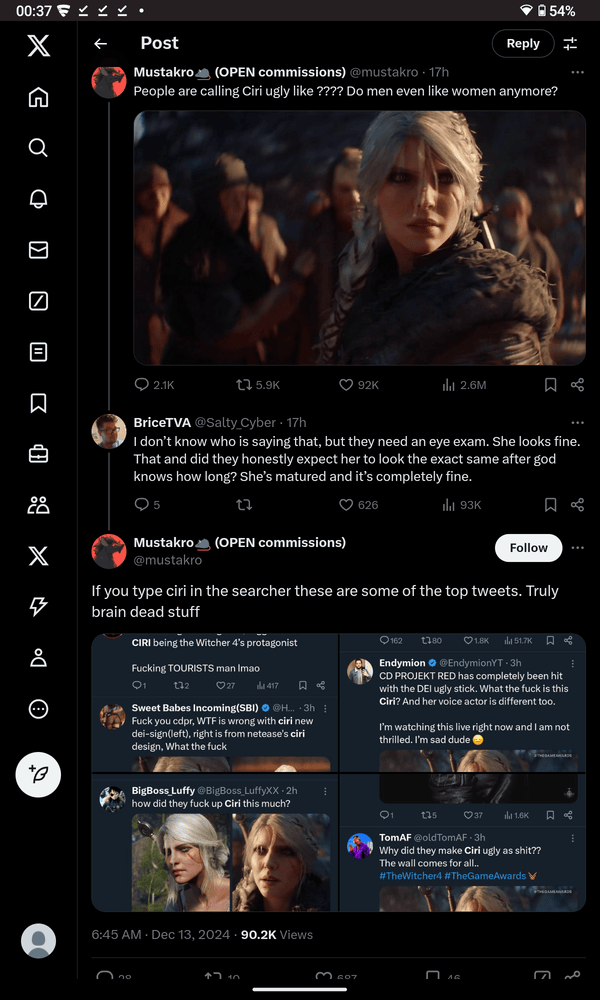The width and height of the screenshot is (600, 1000).
Task: Open the More circle in the sidebar
Action: 38,709
